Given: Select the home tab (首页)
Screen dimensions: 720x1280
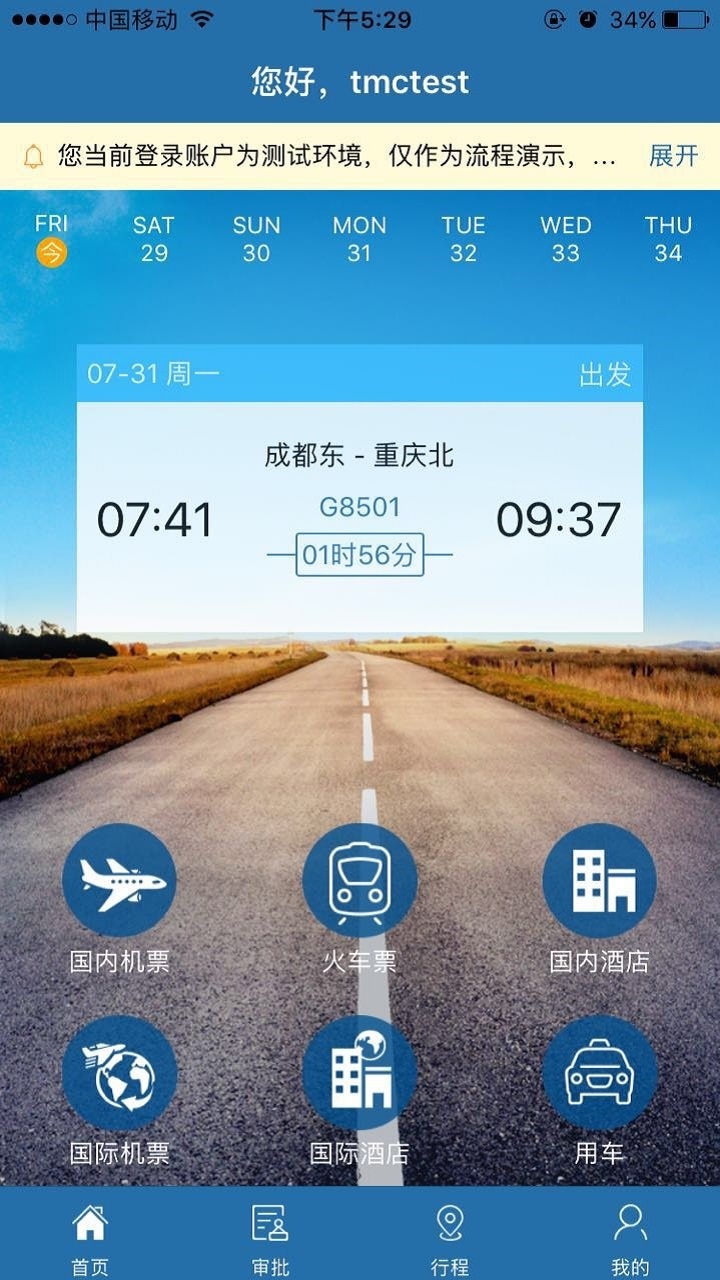Looking at the screenshot, I should 91,1232.
